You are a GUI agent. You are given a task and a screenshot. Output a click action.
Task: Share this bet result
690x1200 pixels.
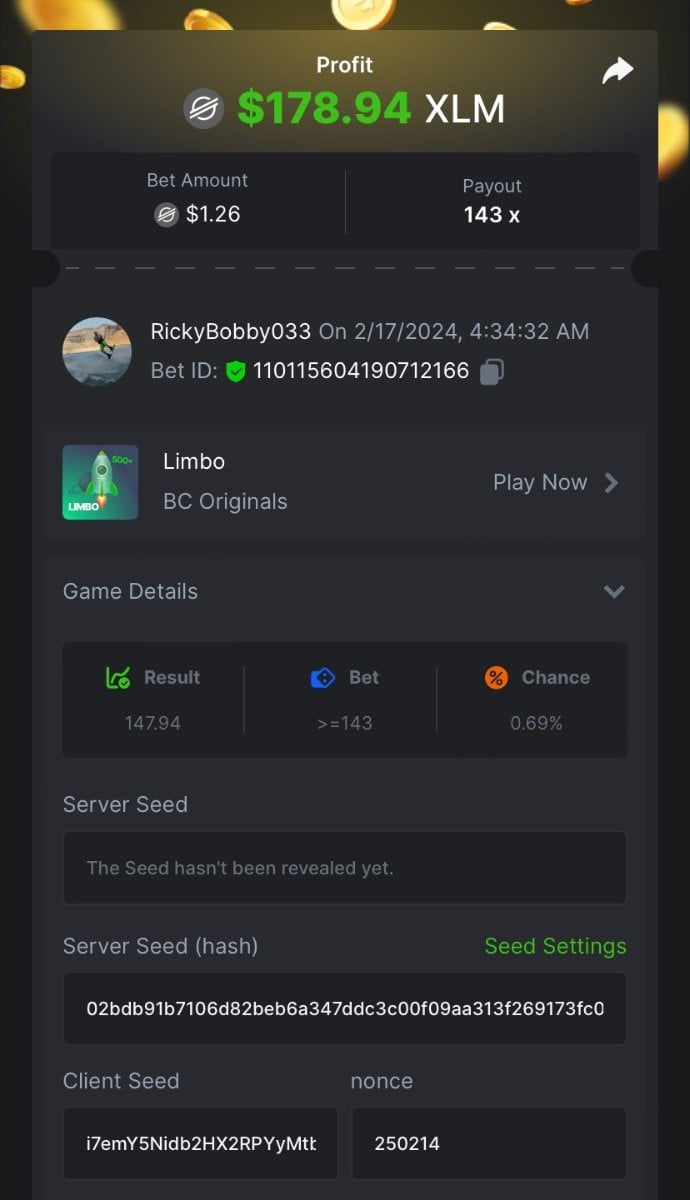[x=618, y=71]
